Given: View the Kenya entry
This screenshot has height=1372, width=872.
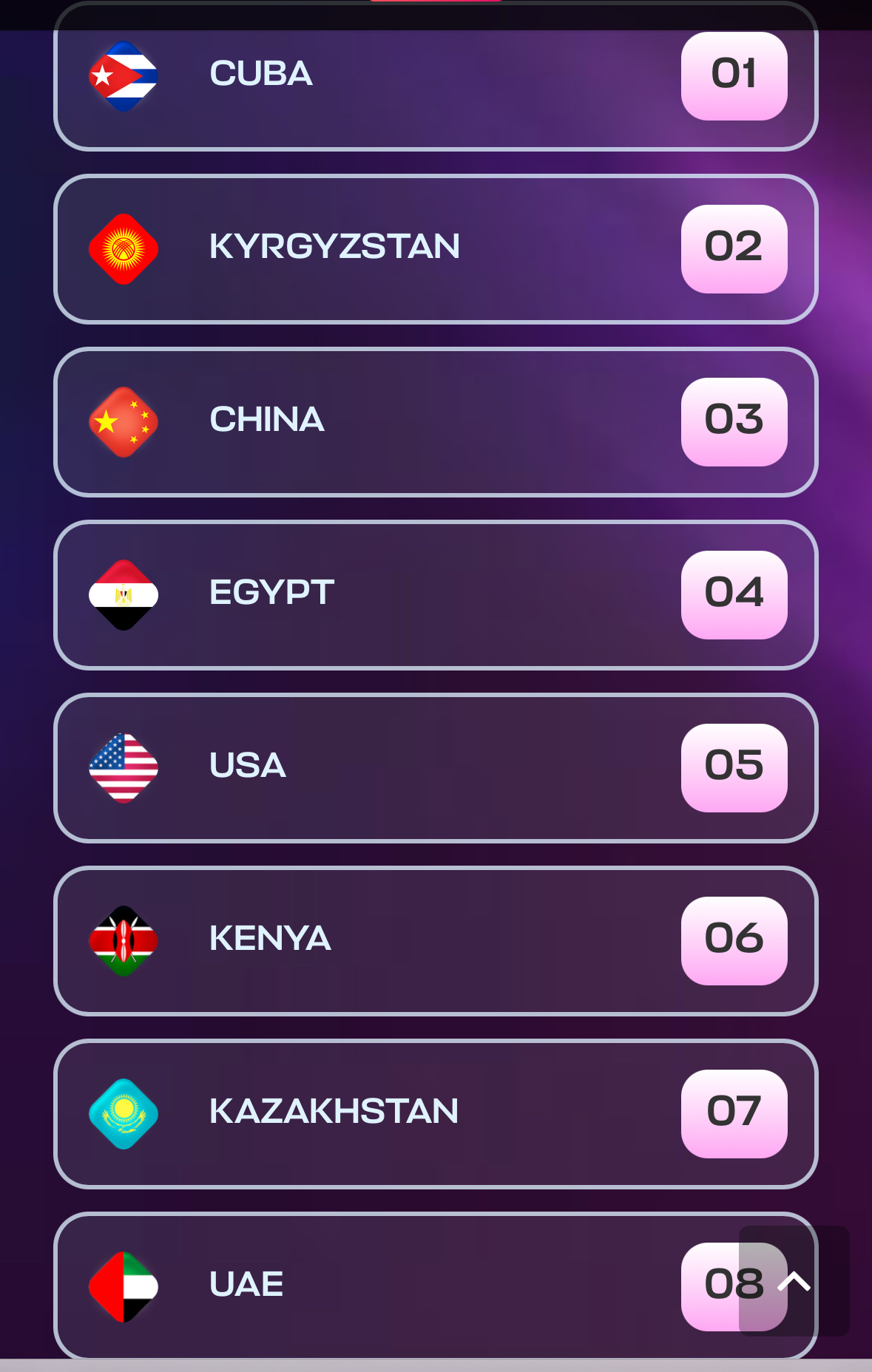Looking at the screenshot, I should click(435, 940).
